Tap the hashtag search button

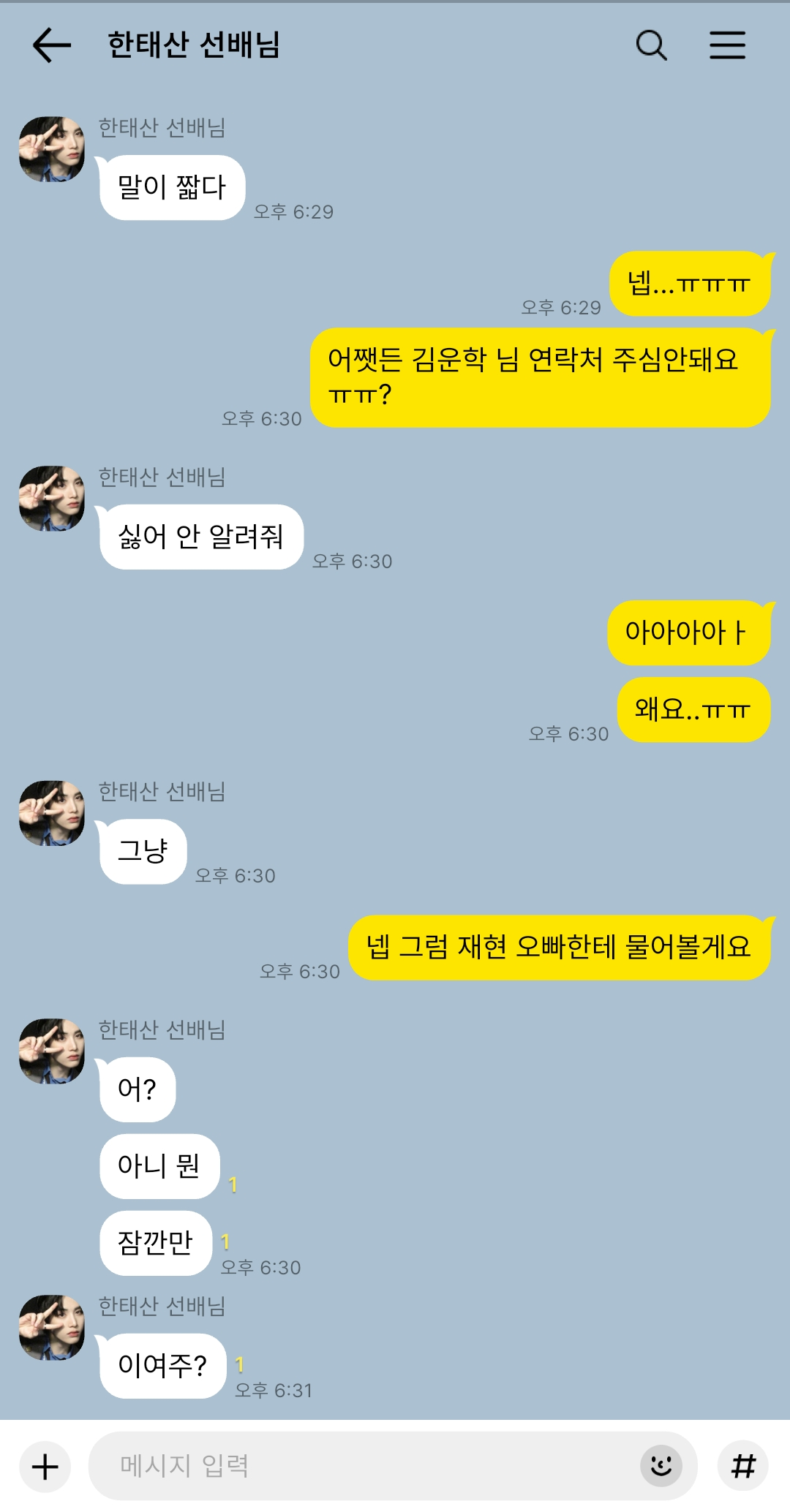click(x=743, y=1466)
